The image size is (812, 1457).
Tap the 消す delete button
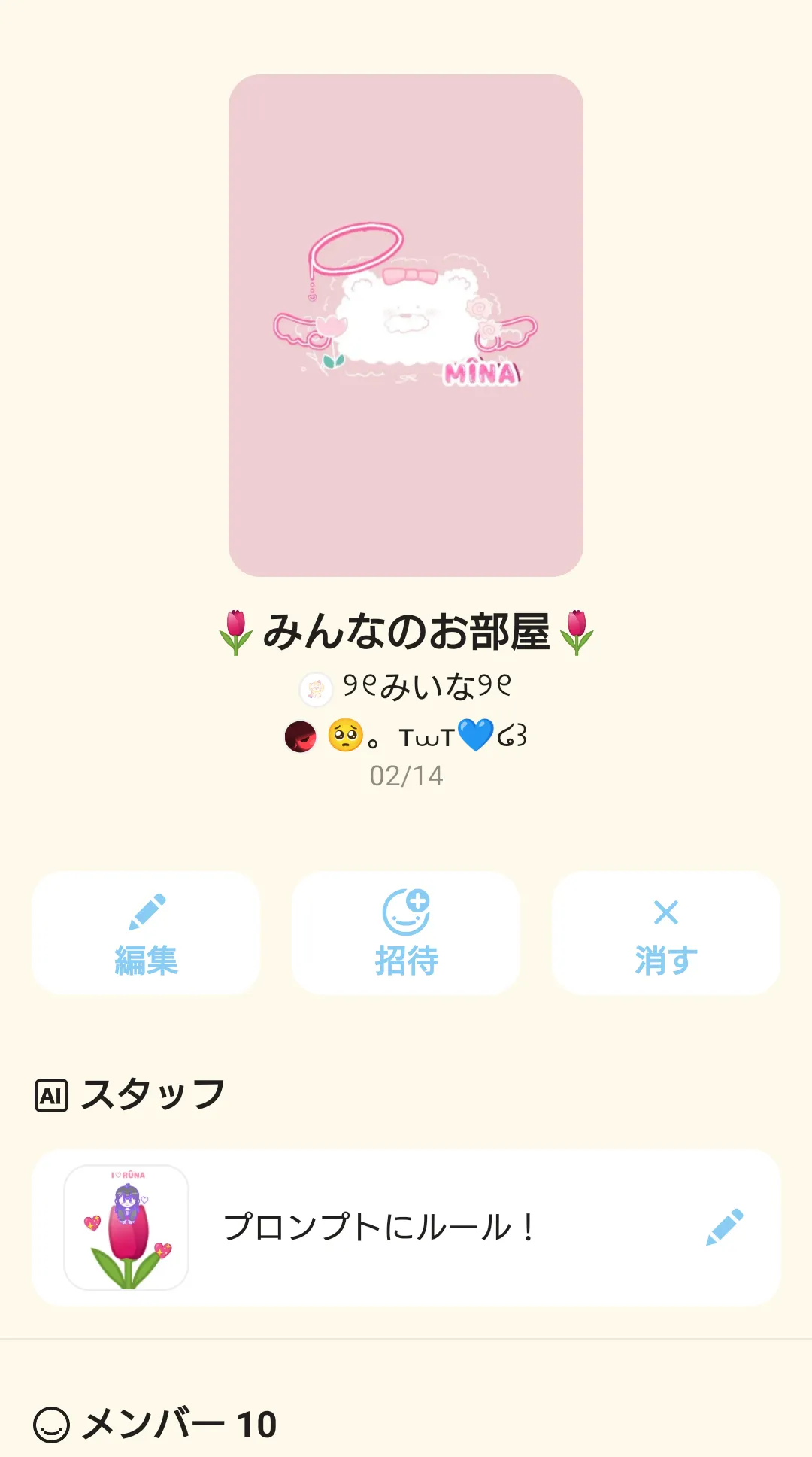coord(666,933)
